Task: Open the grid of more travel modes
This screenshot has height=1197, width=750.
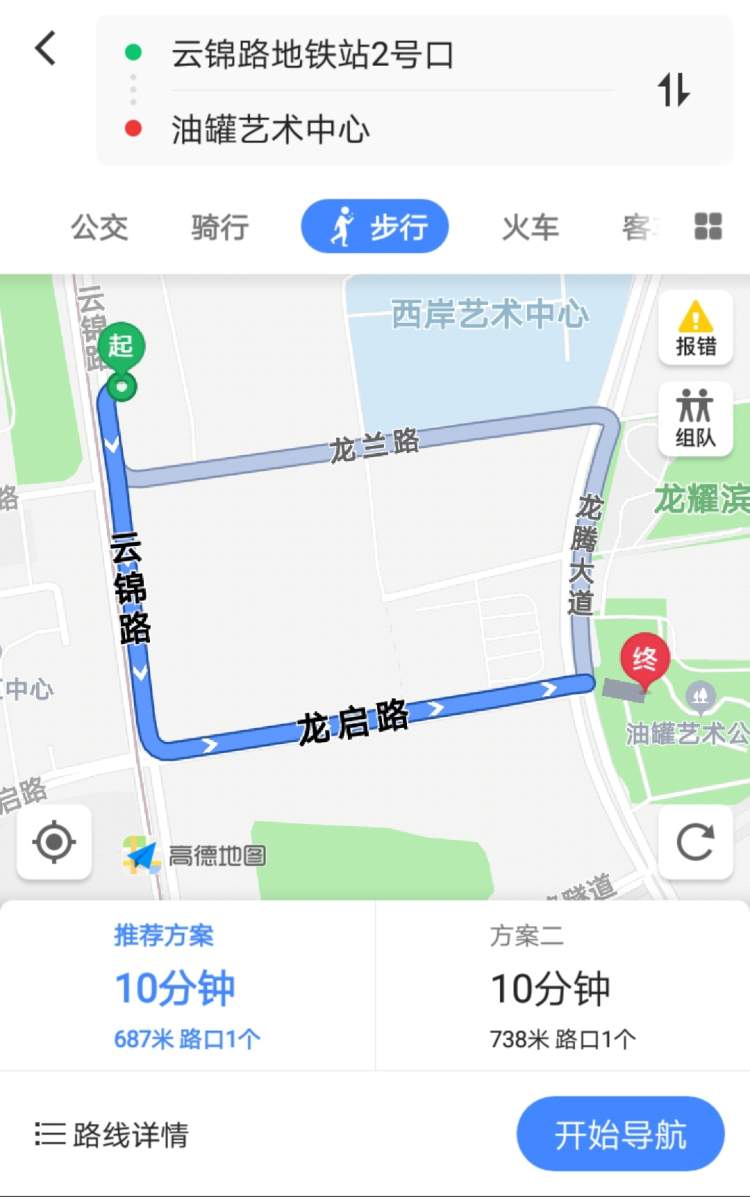Action: point(708,227)
